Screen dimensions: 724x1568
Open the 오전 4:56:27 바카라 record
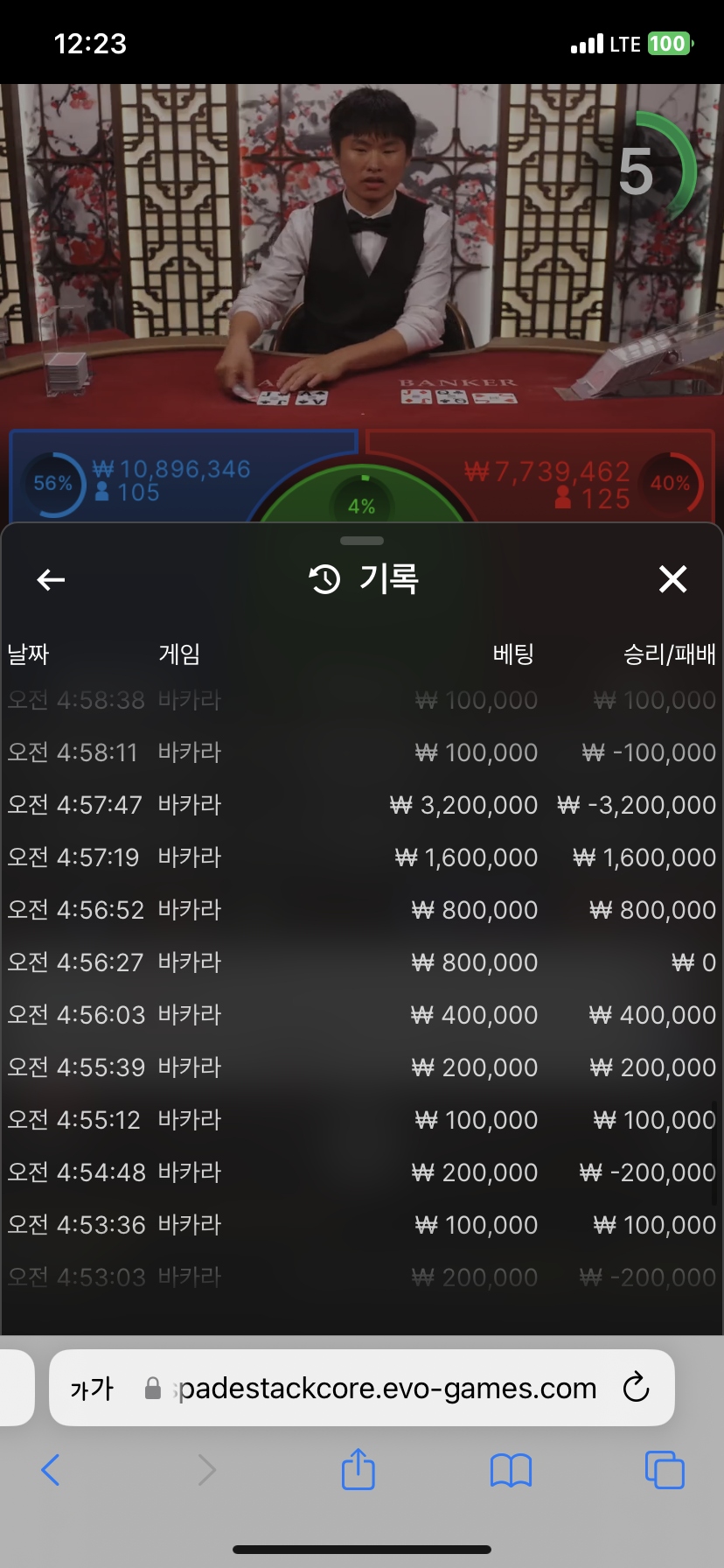pos(362,962)
